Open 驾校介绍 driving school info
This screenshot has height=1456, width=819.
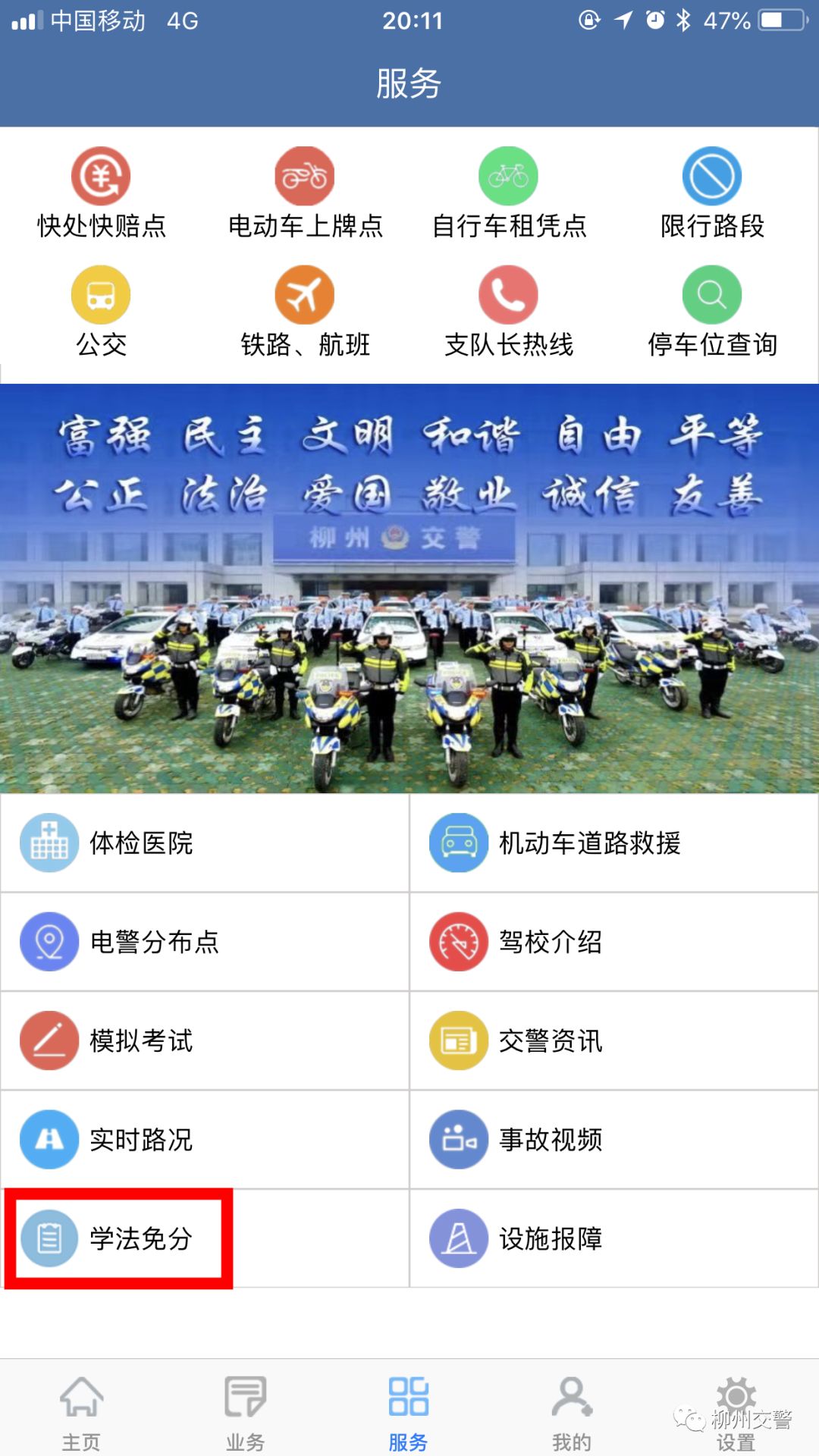coord(613,942)
